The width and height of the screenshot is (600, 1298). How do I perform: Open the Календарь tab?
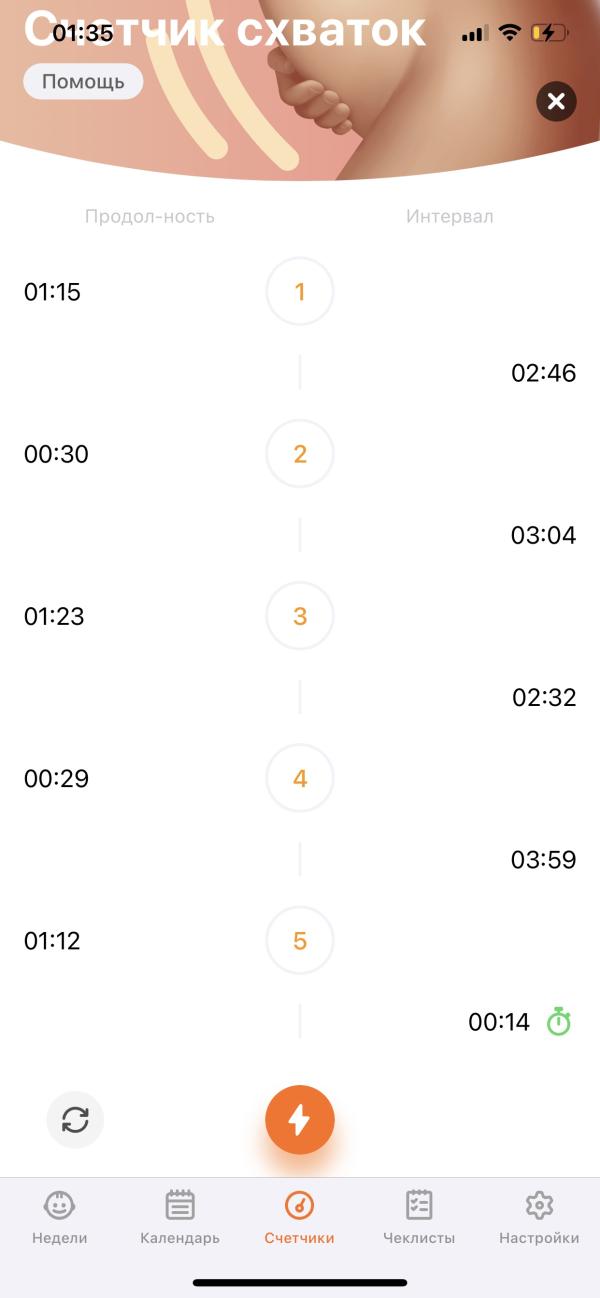pyautogui.click(x=180, y=1216)
